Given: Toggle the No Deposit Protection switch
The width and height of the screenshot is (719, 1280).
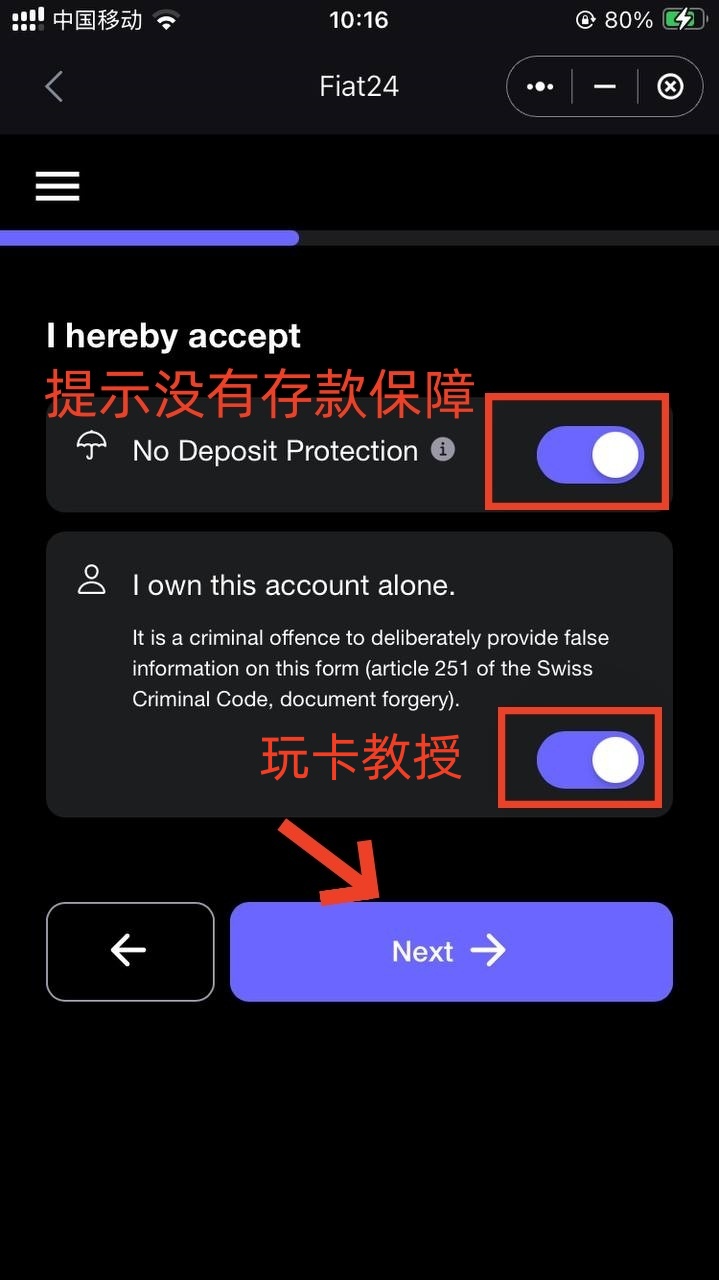Looking at the screenshot, I should click(590, 456).
